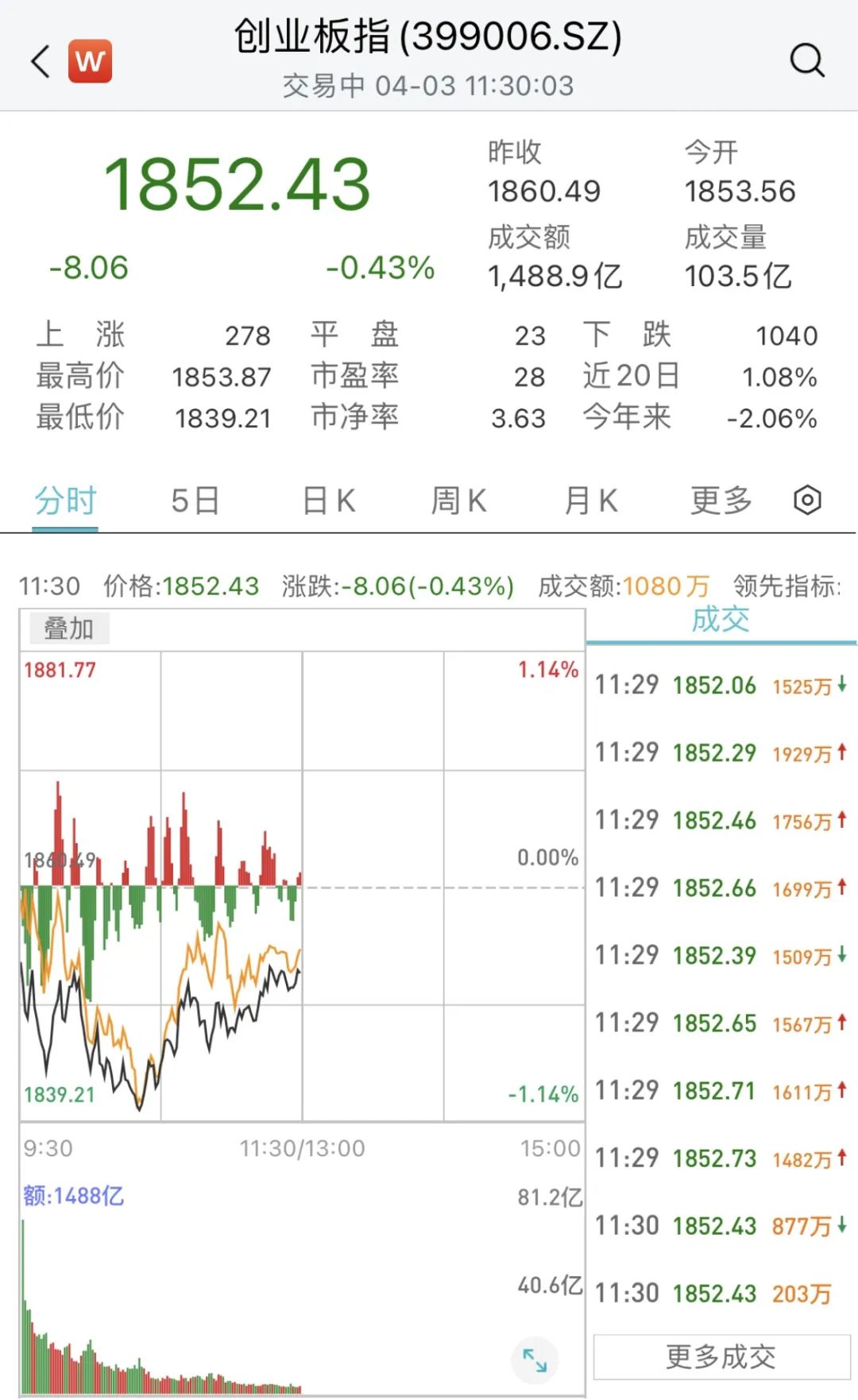Select the 成交 trades tab

721,620
